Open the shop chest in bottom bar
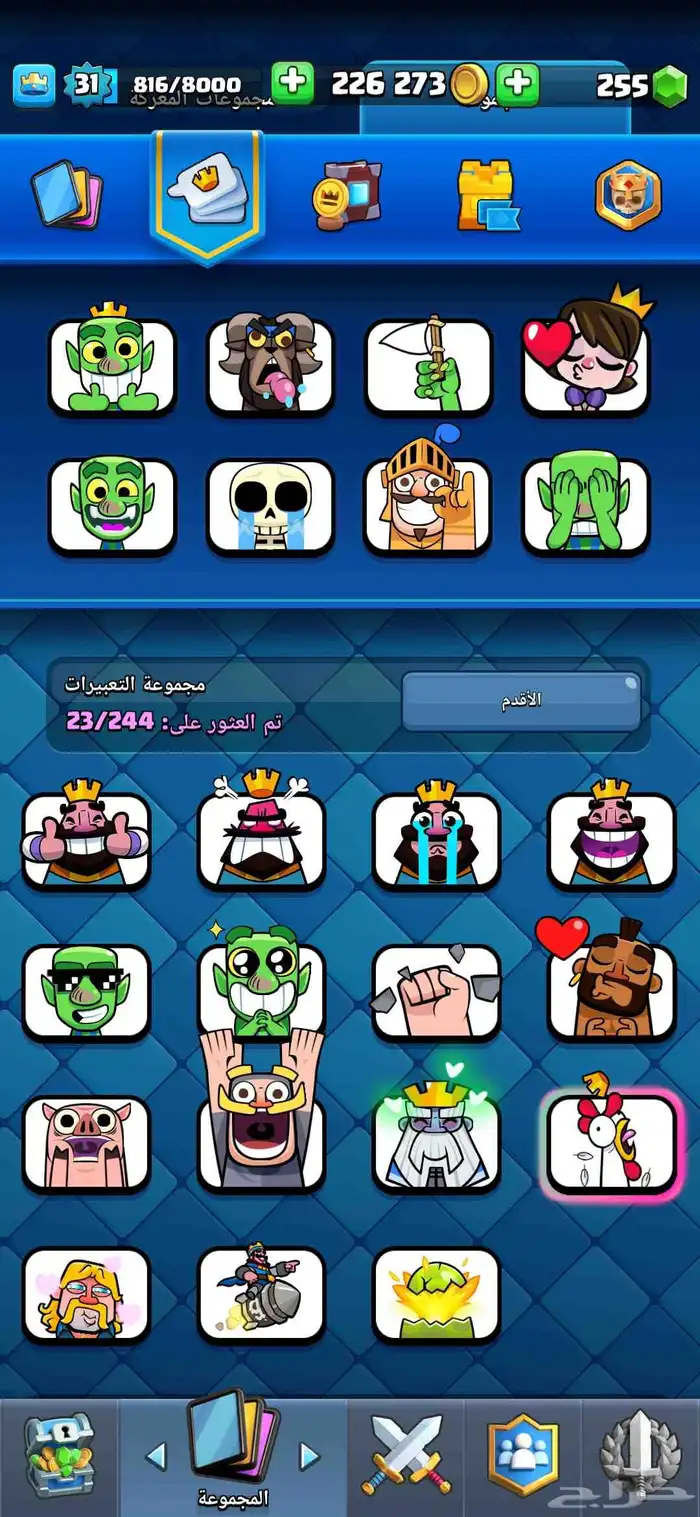The height and width of the screenshot is (1517, 700). (59, 1453)
